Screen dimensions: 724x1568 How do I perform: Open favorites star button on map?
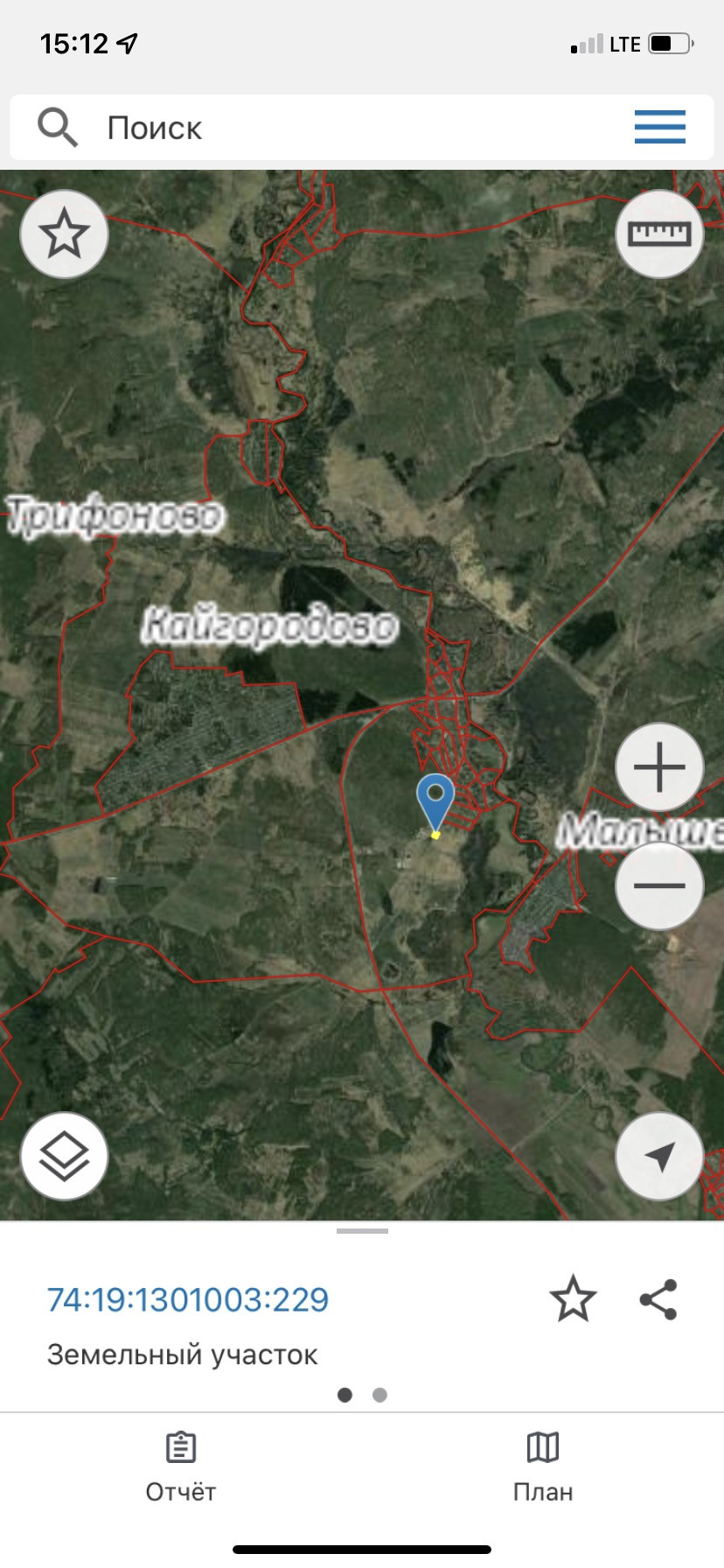click(65, 234)
